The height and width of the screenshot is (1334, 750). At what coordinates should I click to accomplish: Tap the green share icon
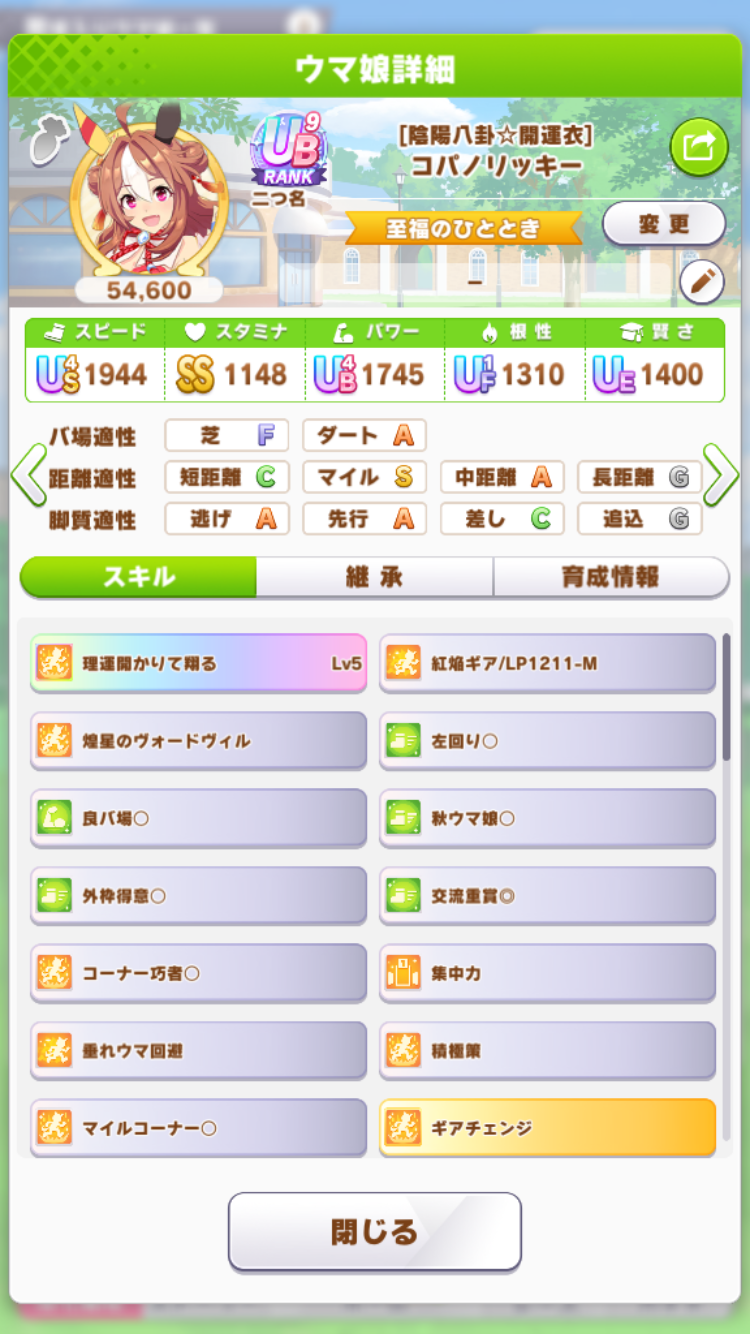698,147
